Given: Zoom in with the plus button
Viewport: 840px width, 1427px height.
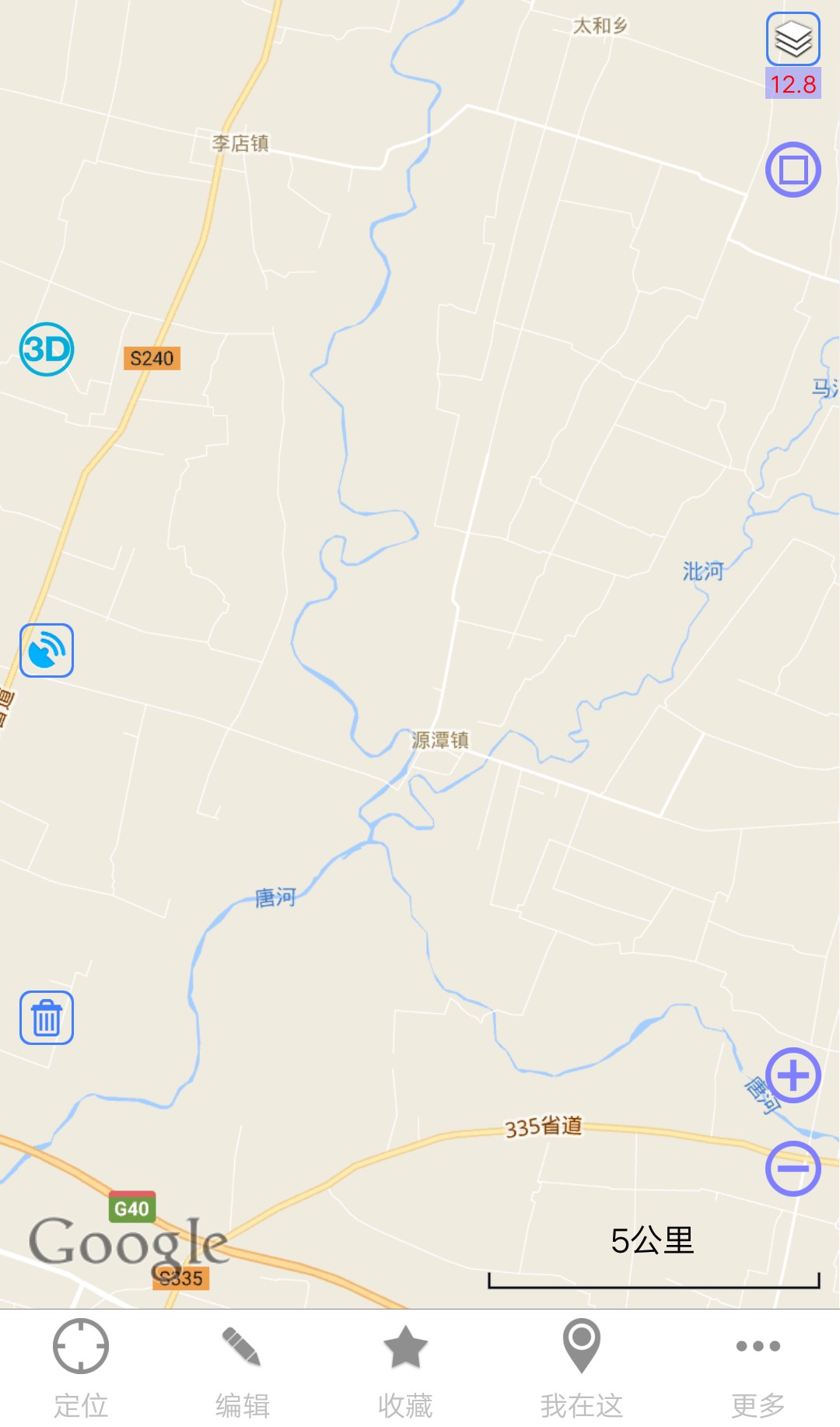Looking at the screenshot, I should [x=793, y=1075].
